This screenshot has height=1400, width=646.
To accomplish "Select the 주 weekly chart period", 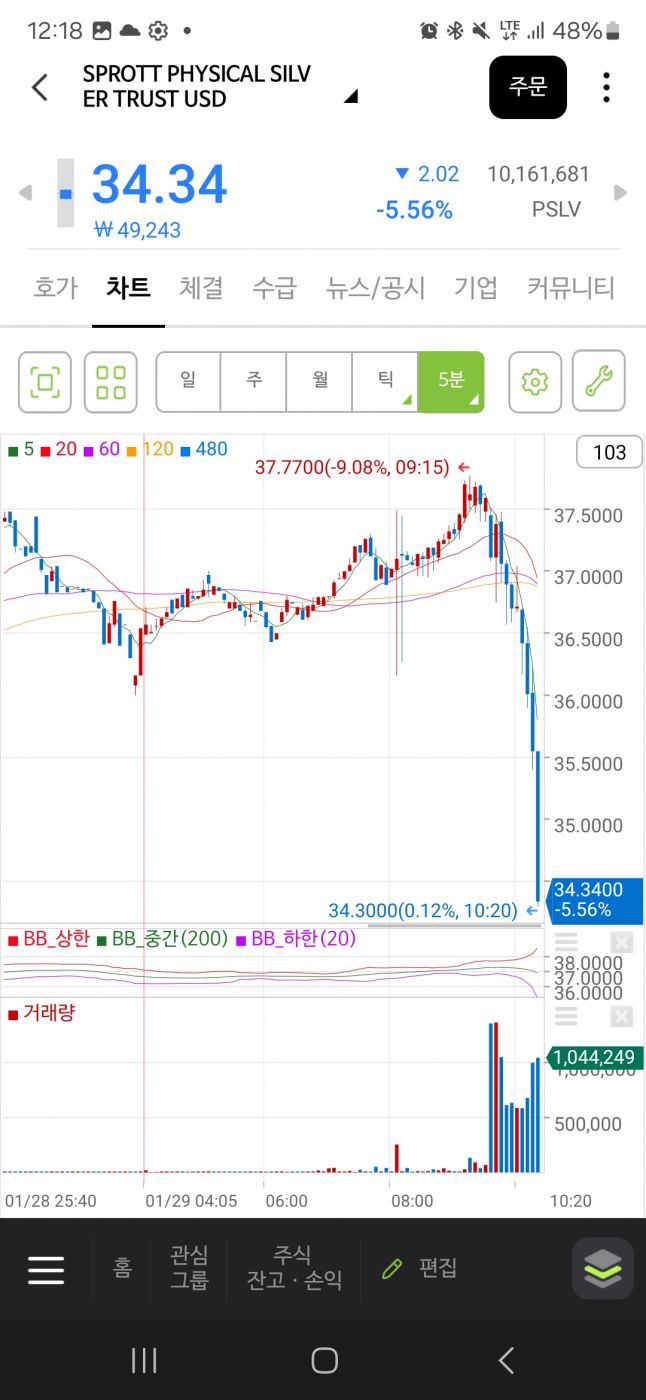I will [254, 381].
